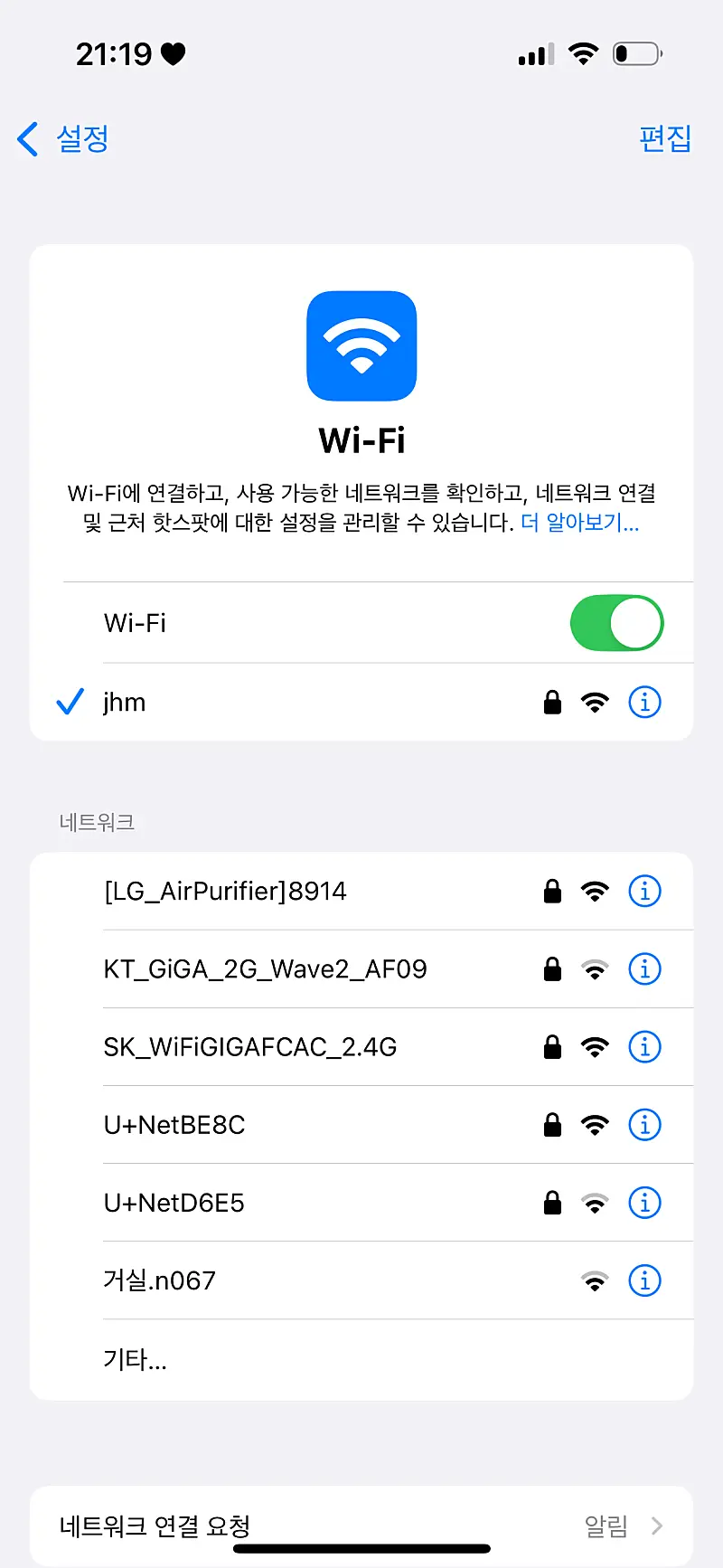The height and width of the screenshot is (1568, 723).
Task: Show U+NetBE8C network details
Action: tap(644, 1125)
